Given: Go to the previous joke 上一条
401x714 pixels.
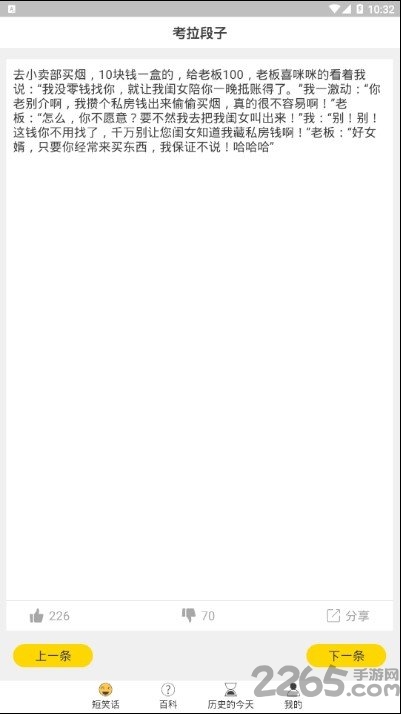Looking at the screenshot, I should click(53, 656).
